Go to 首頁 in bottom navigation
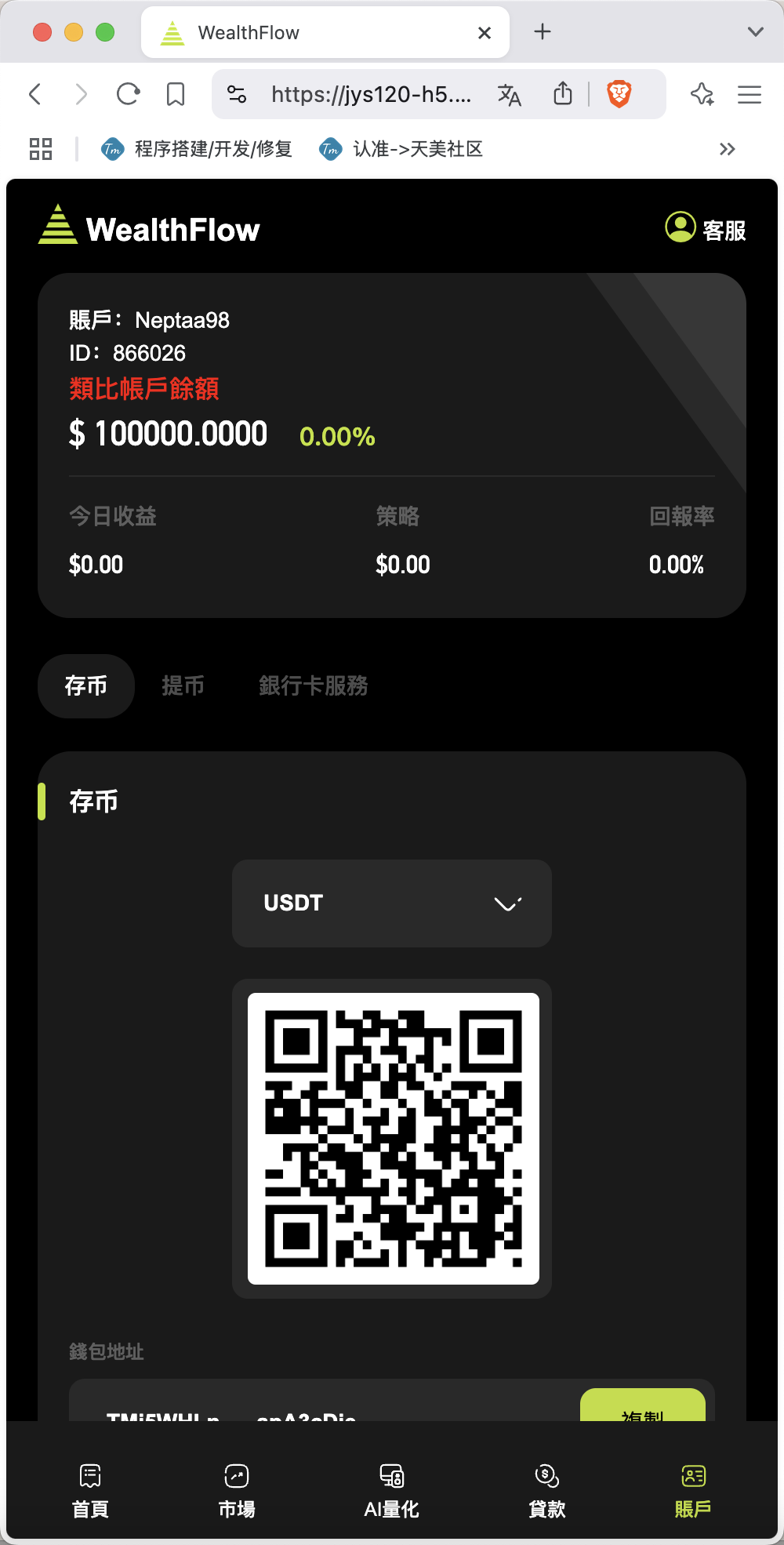The height and width of the screenshot is (1545, 784). 90,1490
